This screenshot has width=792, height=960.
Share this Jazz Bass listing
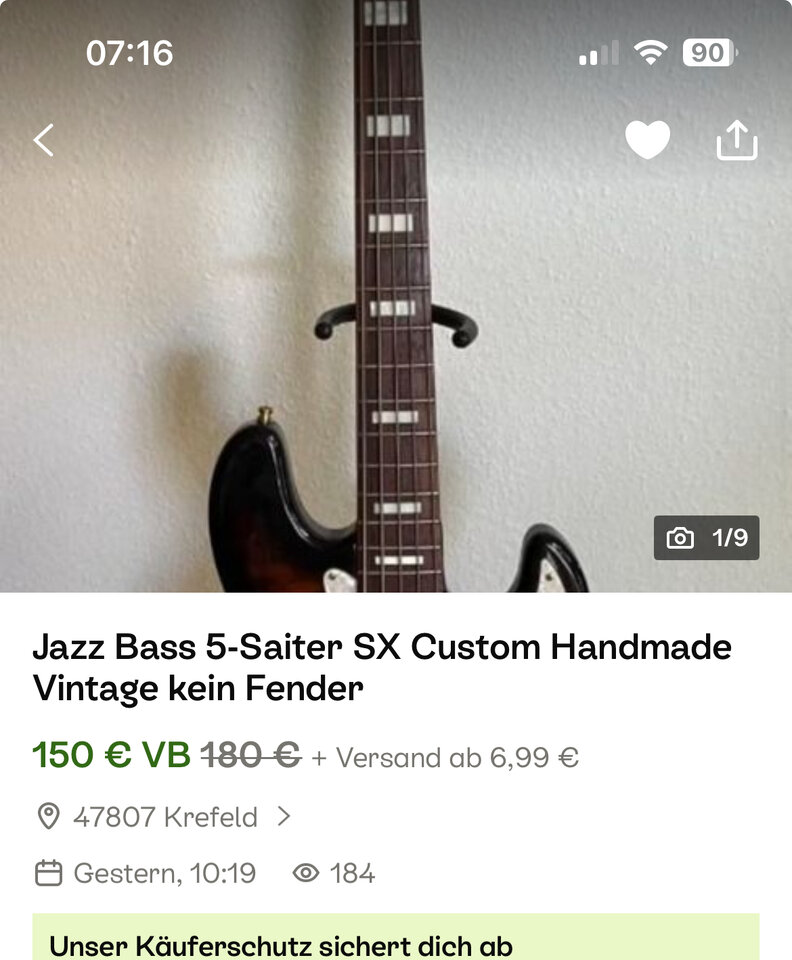tap(737, 140)
